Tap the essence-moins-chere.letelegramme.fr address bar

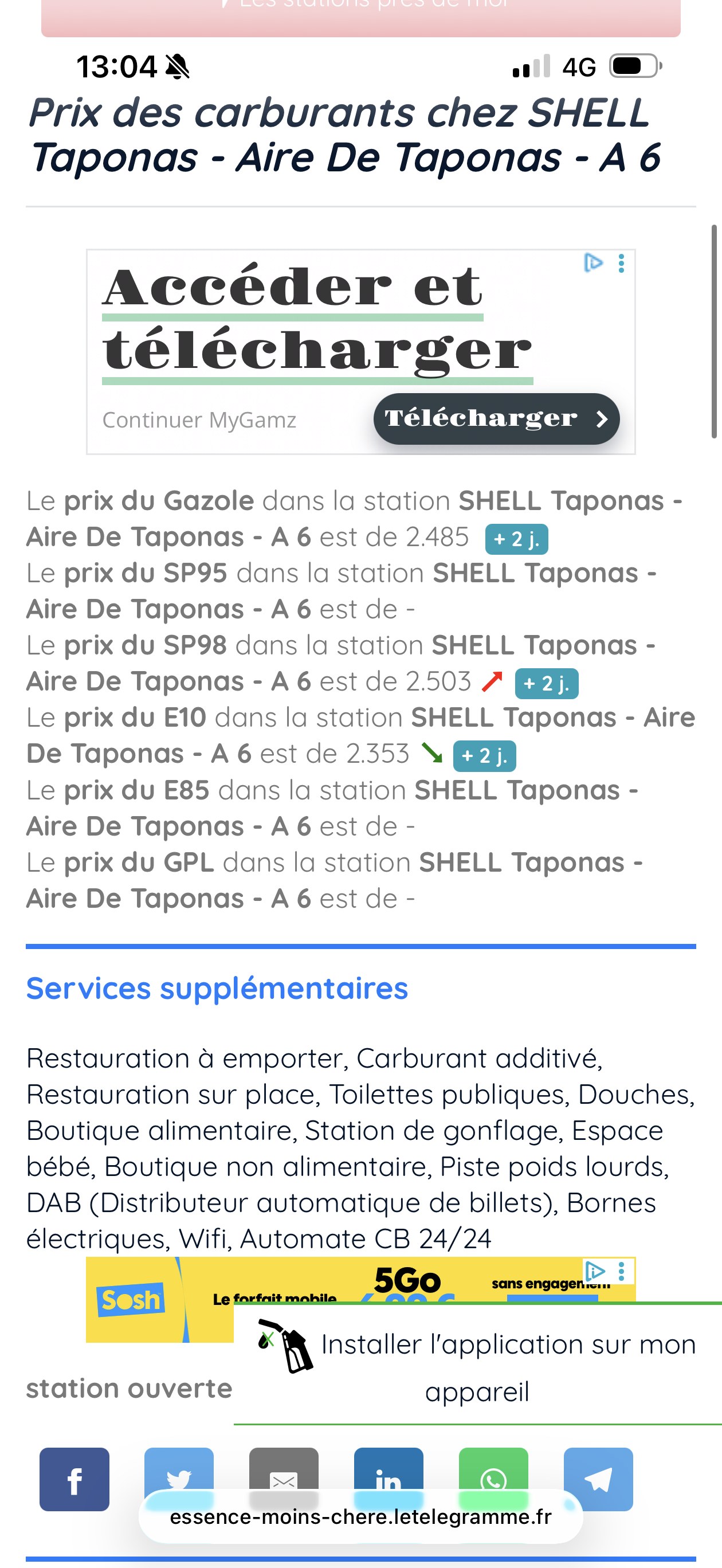(361, 1517)
